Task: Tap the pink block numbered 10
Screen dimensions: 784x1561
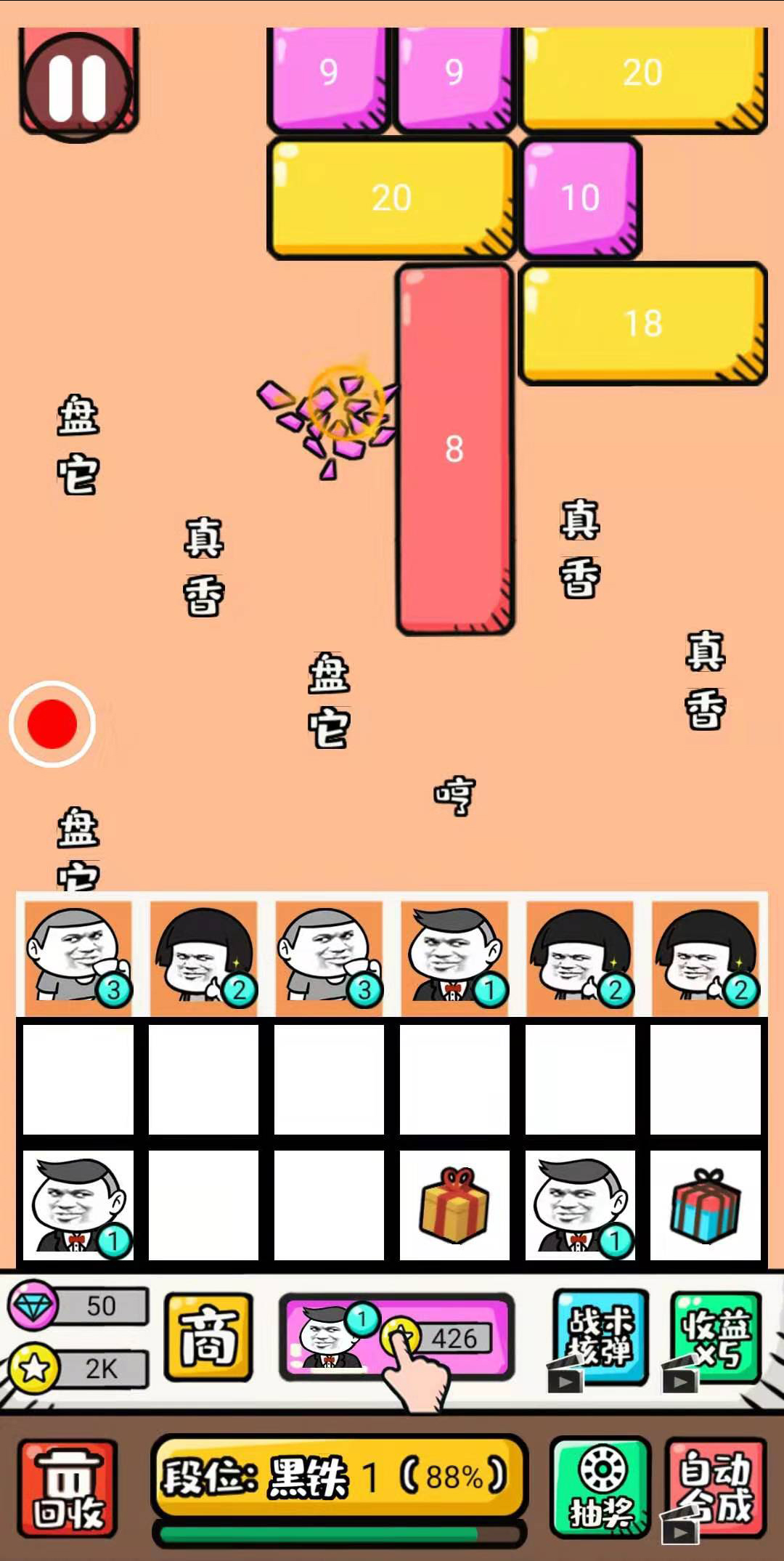Action: click(581, 198)
